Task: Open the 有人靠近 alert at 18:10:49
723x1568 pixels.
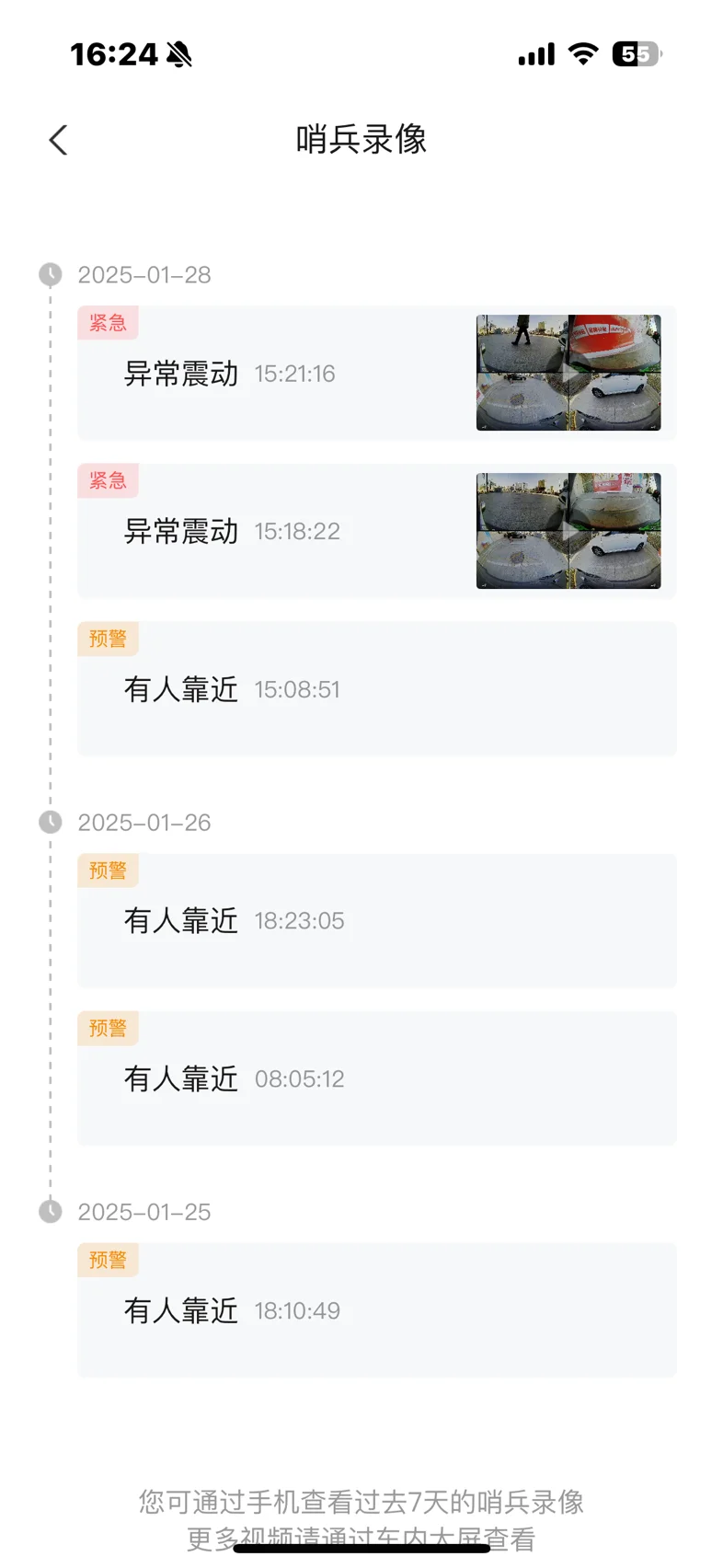Action: point(376,1310)
